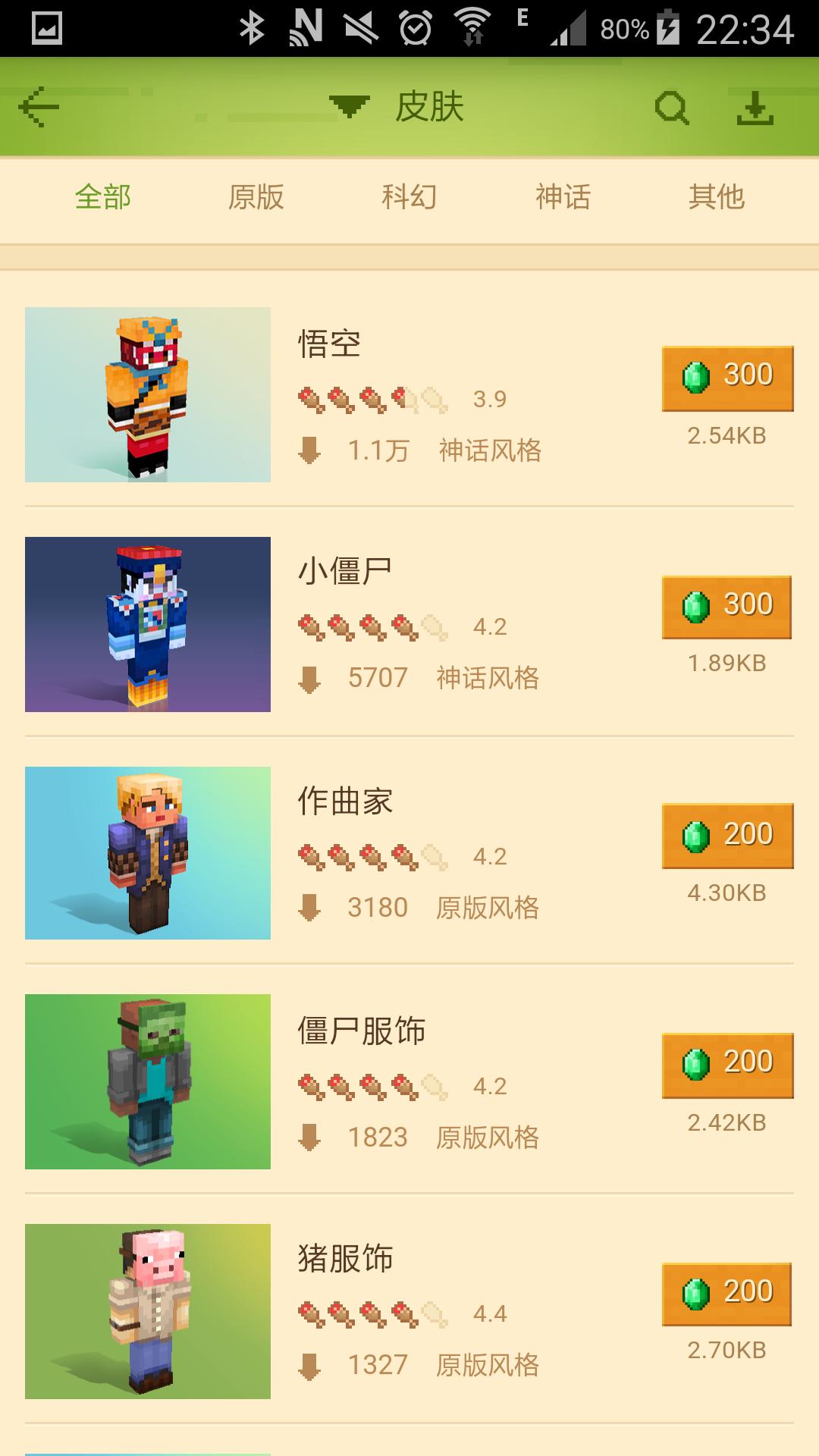View the 猪服饰 skin preview image

[148, 1311]
